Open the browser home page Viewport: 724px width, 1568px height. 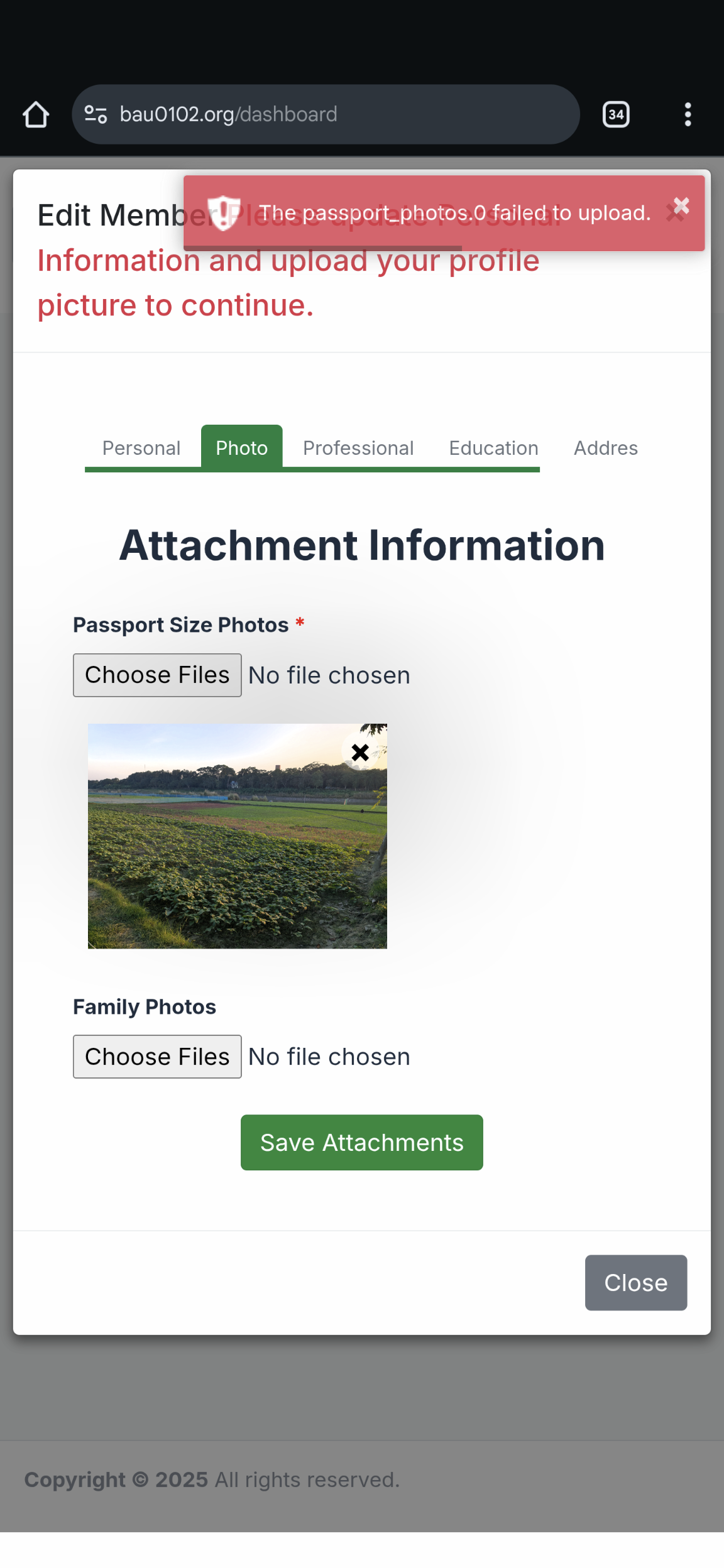point(36,115)
